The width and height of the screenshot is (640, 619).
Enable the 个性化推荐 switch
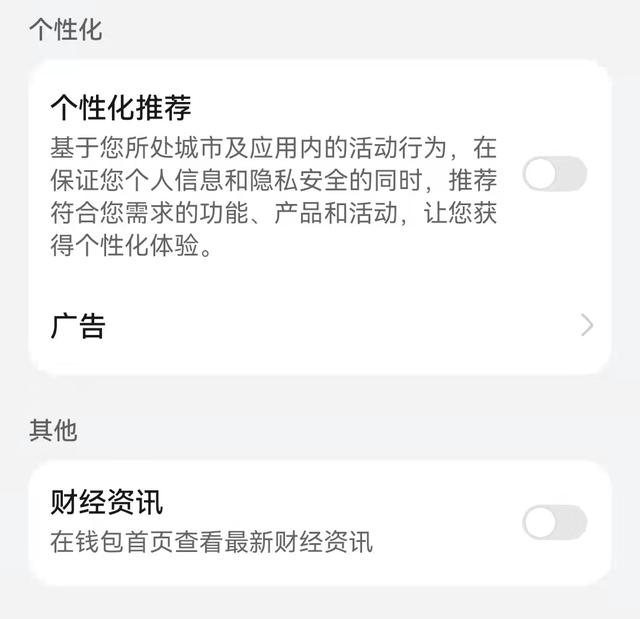point(554,175)
